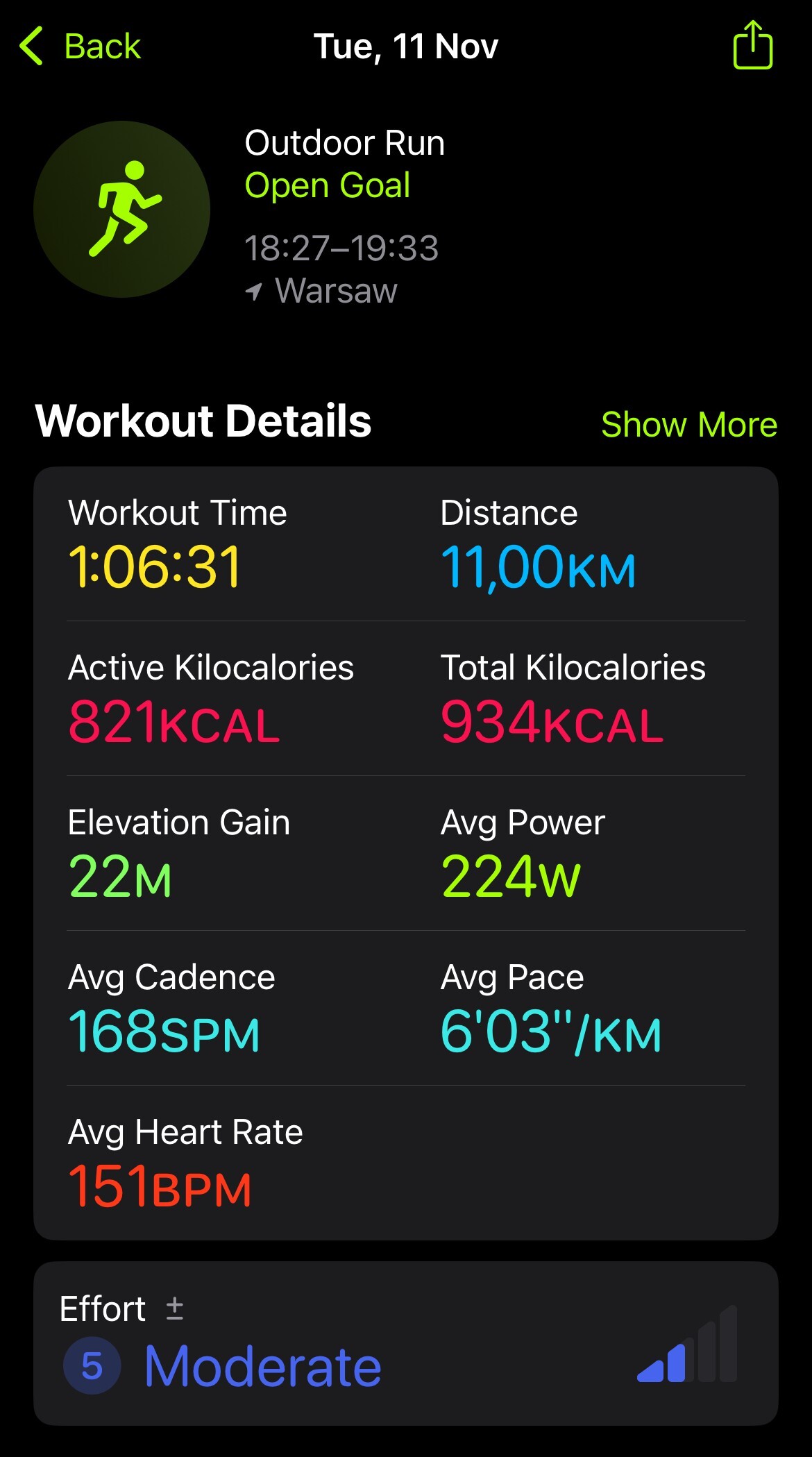Tap Show More for workout details
The width and height of the screenshot is (812, 1457).
pos(688,424)
